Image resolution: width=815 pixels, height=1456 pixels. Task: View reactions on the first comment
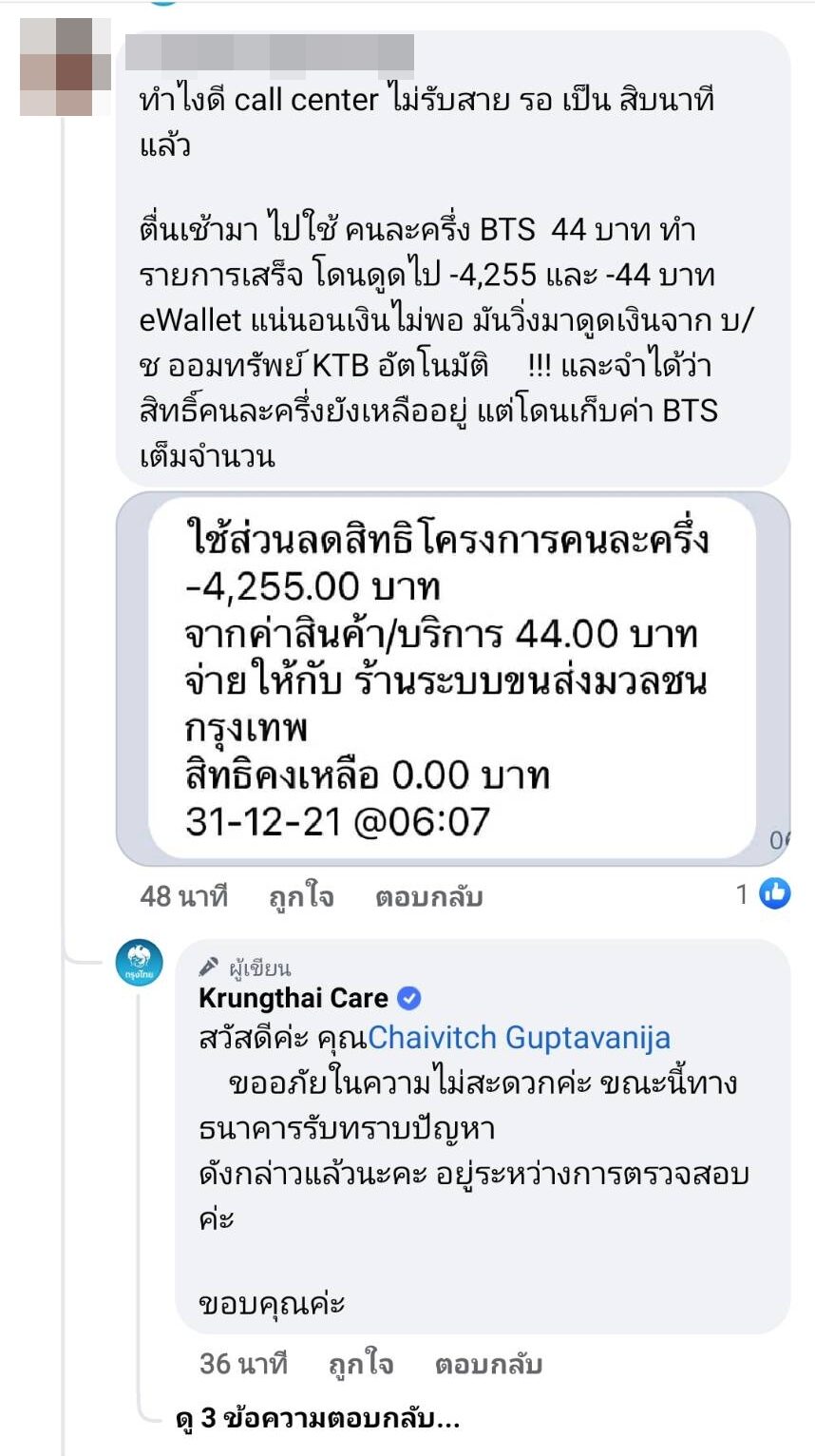pyautogui.click(x=764, y=893)
